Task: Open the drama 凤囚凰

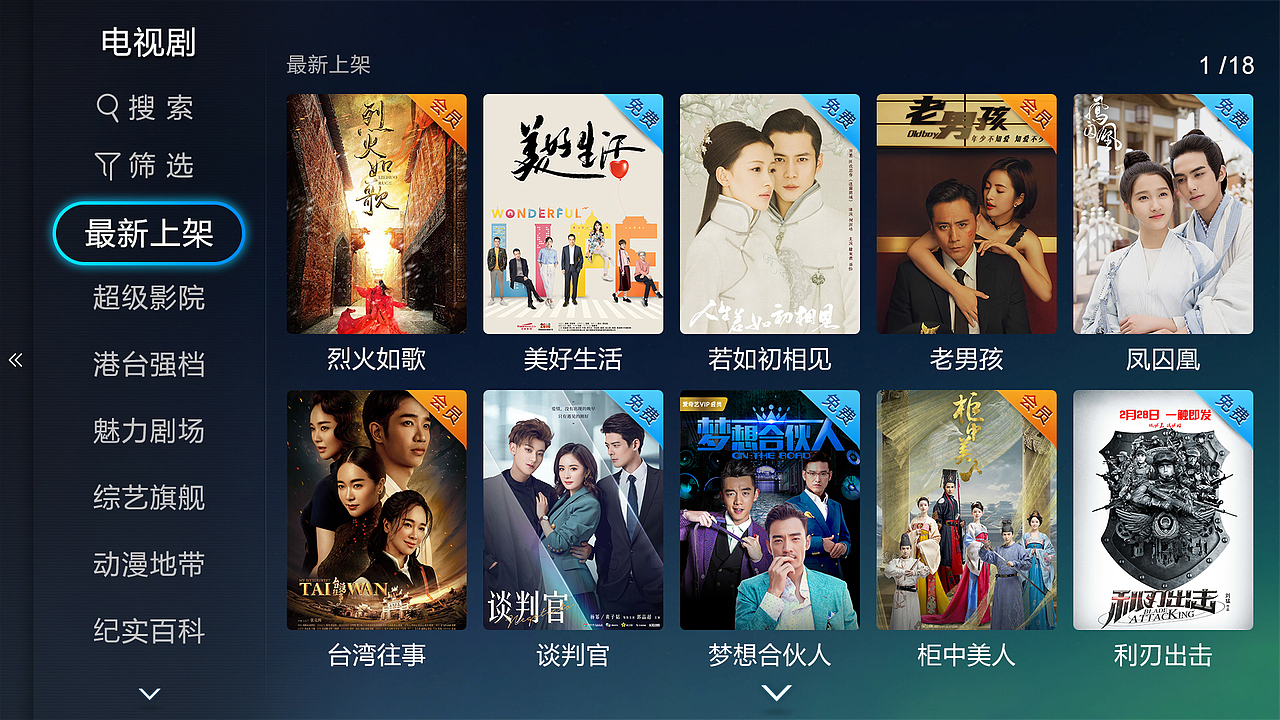Action: click(x=1163, y=214)
